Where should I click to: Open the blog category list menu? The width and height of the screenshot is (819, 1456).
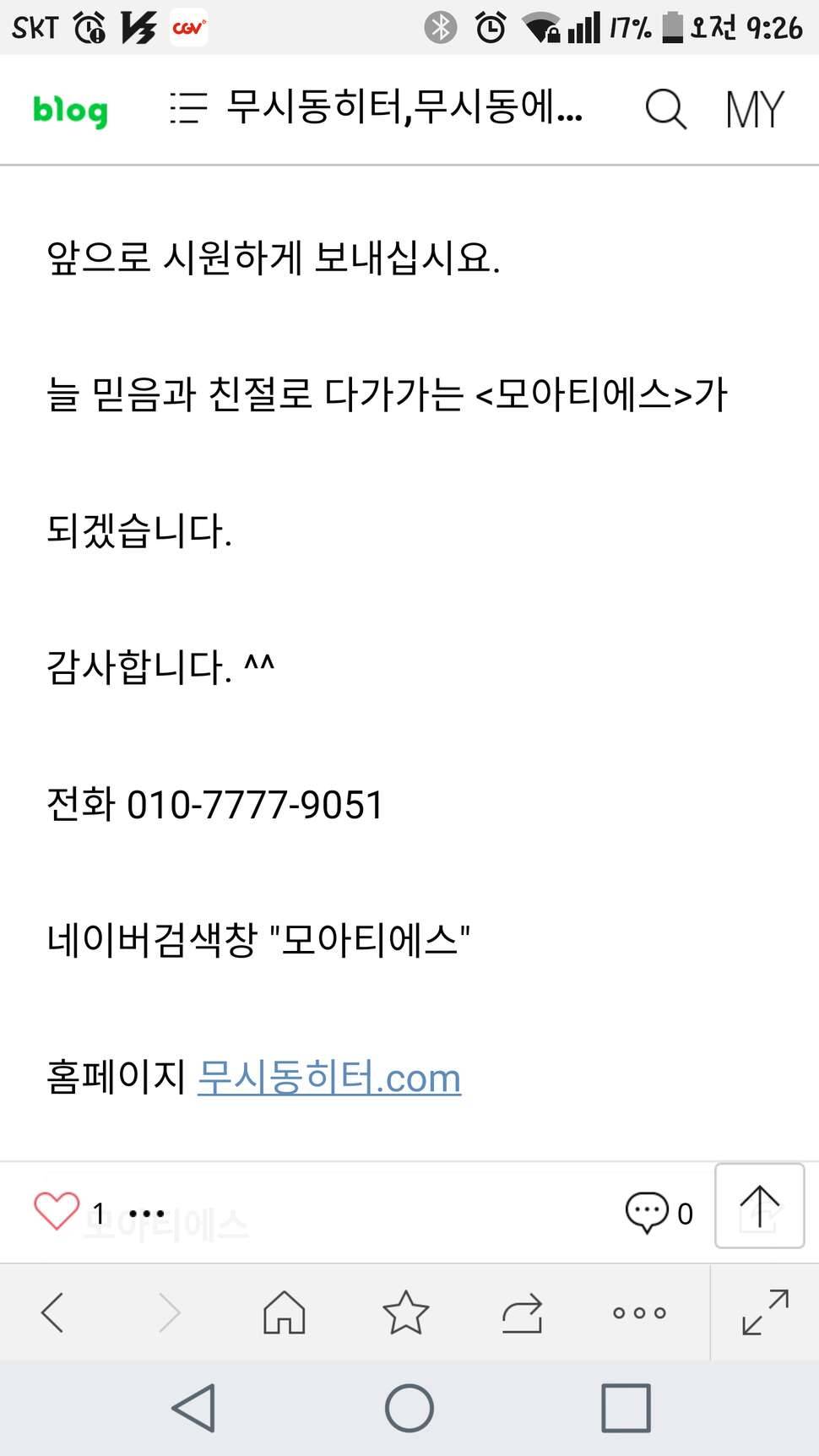188,108
